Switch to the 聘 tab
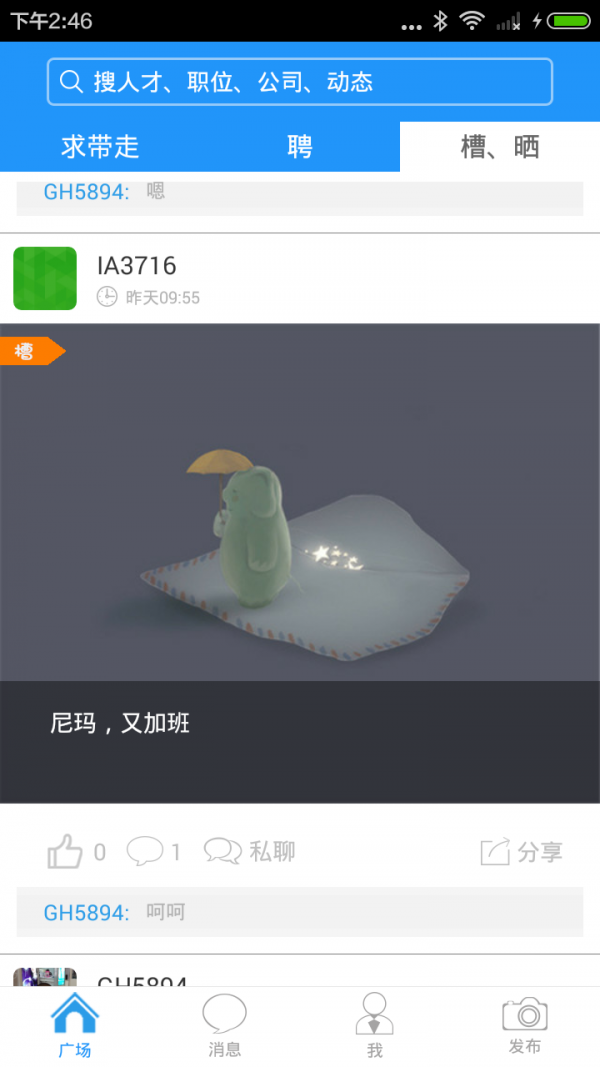Screen dimensions: 600x1067 coord(300,147)
